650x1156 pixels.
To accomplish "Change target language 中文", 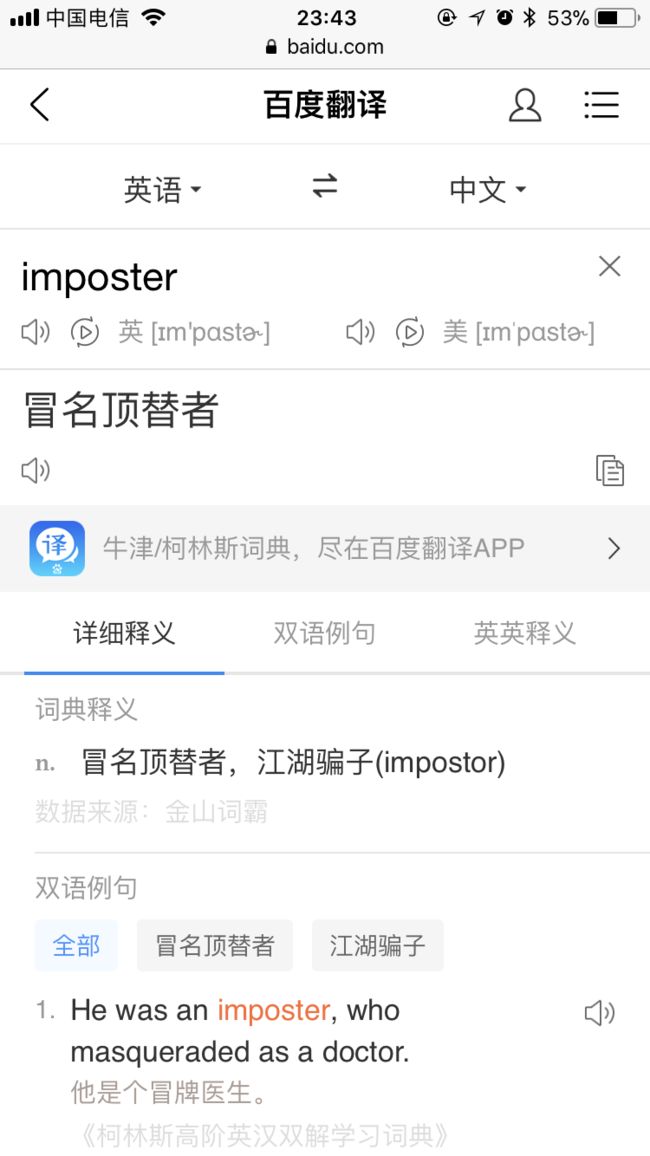I will click(488, 190).
